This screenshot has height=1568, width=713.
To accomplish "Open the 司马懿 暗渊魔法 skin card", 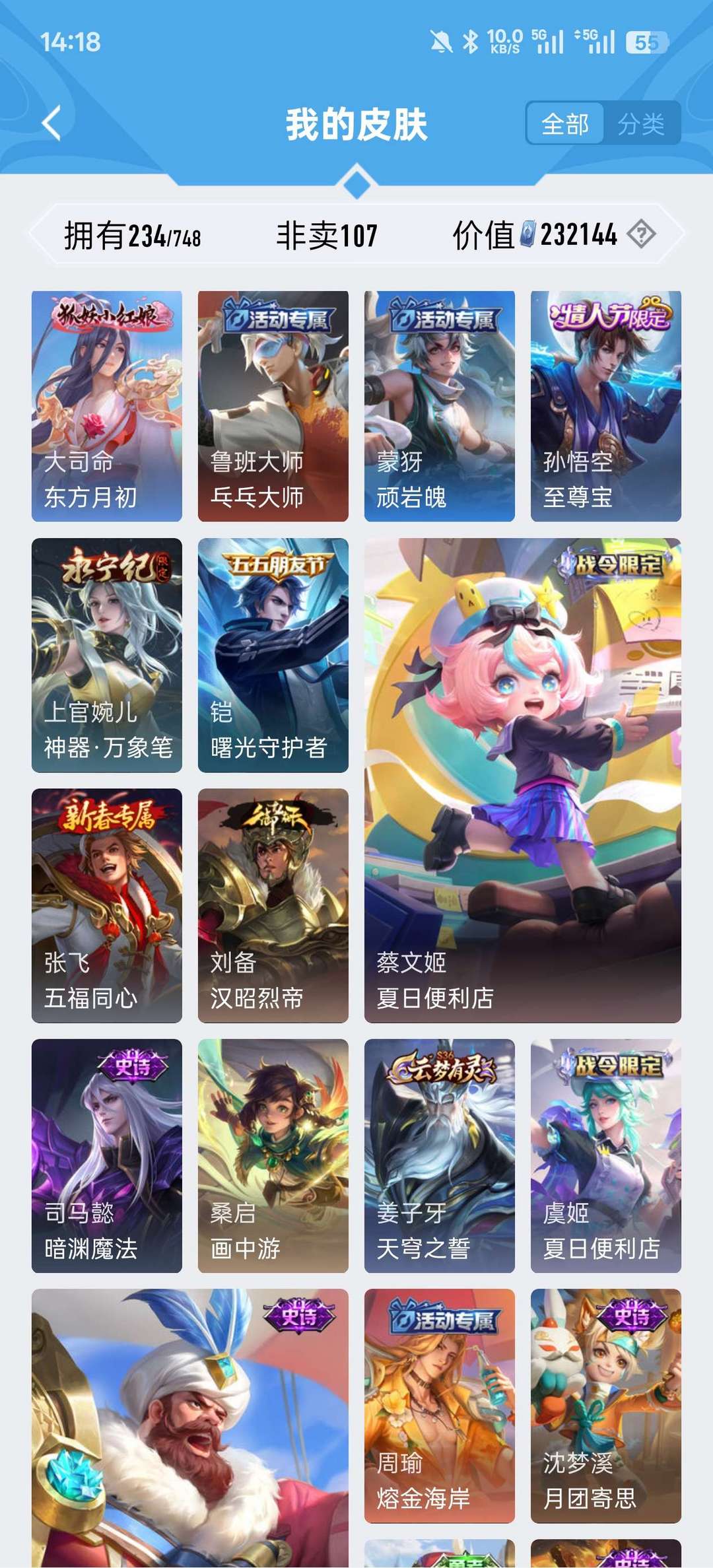I will pos(107,1155).
